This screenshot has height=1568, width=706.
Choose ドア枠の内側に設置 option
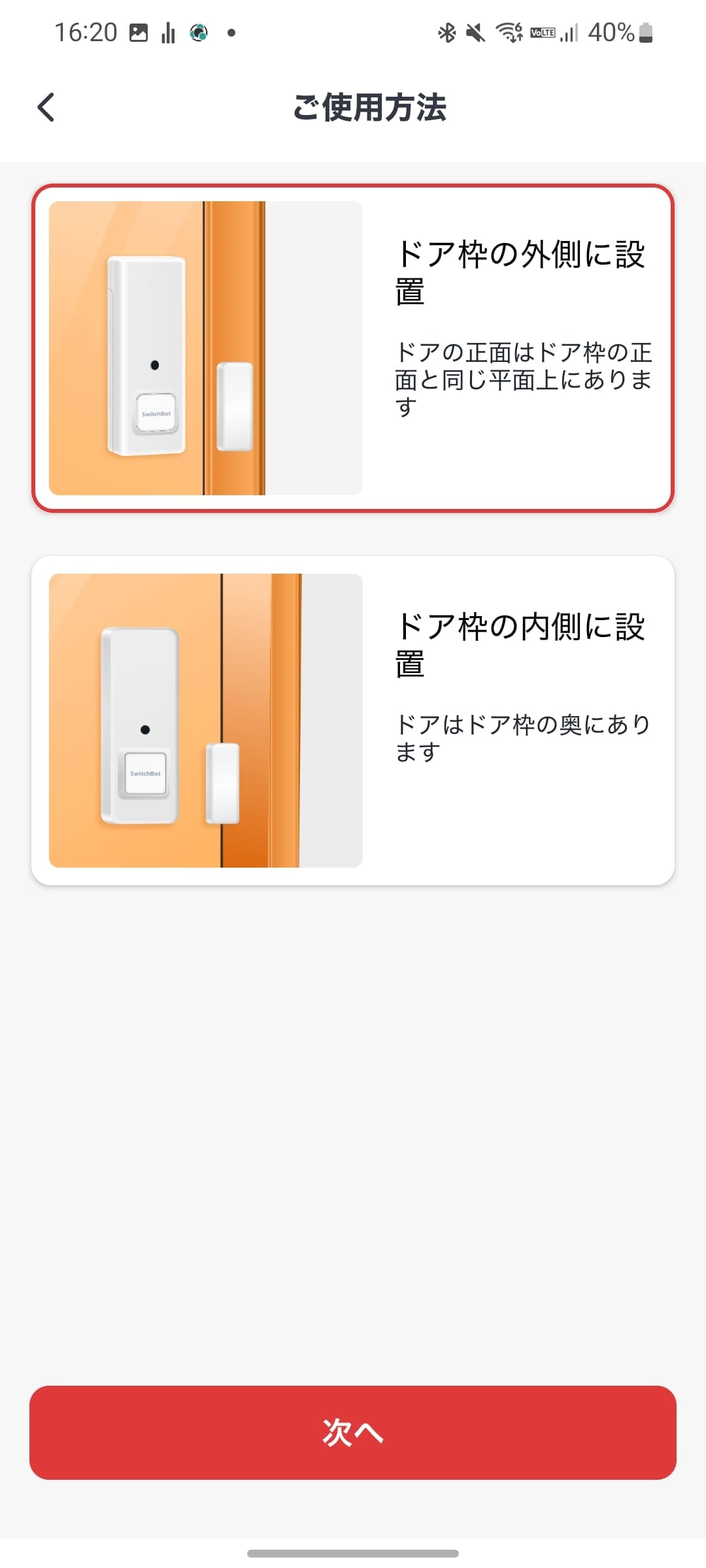click(x=353, y=721)
